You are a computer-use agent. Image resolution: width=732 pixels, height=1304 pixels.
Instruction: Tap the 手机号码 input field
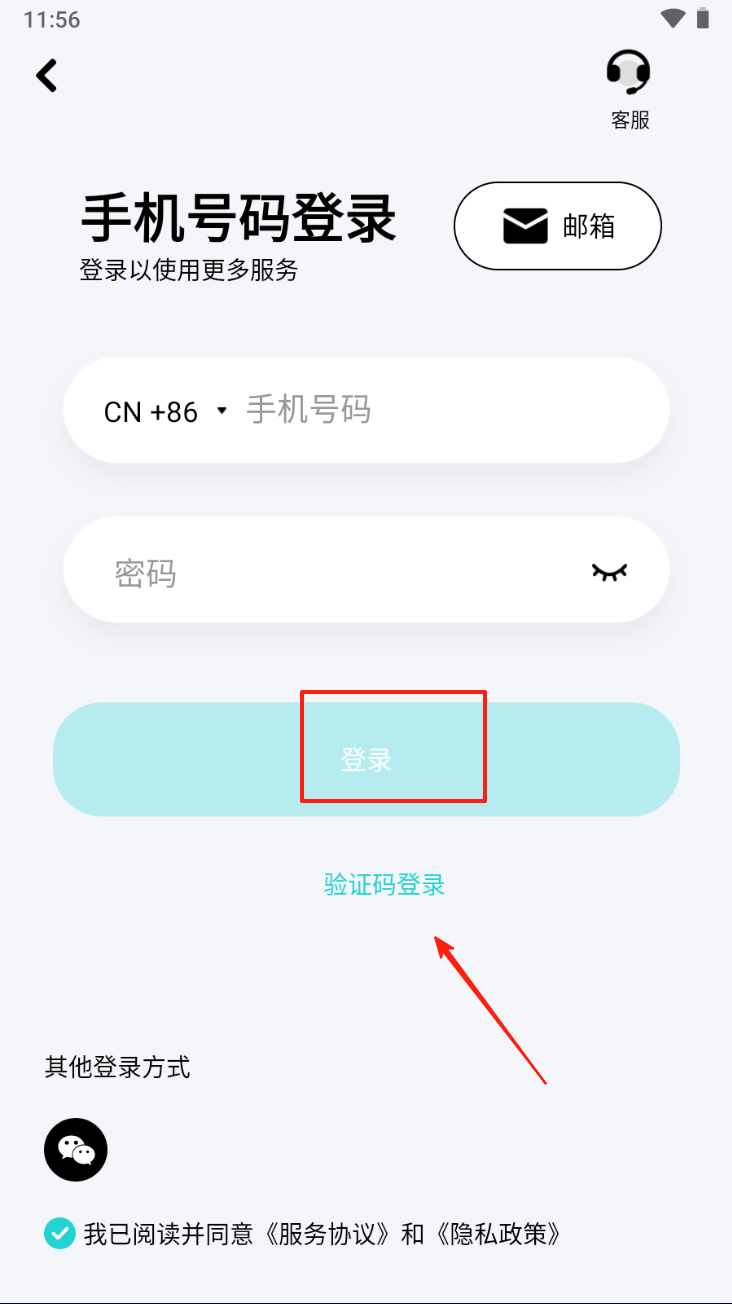pos(450,410)
